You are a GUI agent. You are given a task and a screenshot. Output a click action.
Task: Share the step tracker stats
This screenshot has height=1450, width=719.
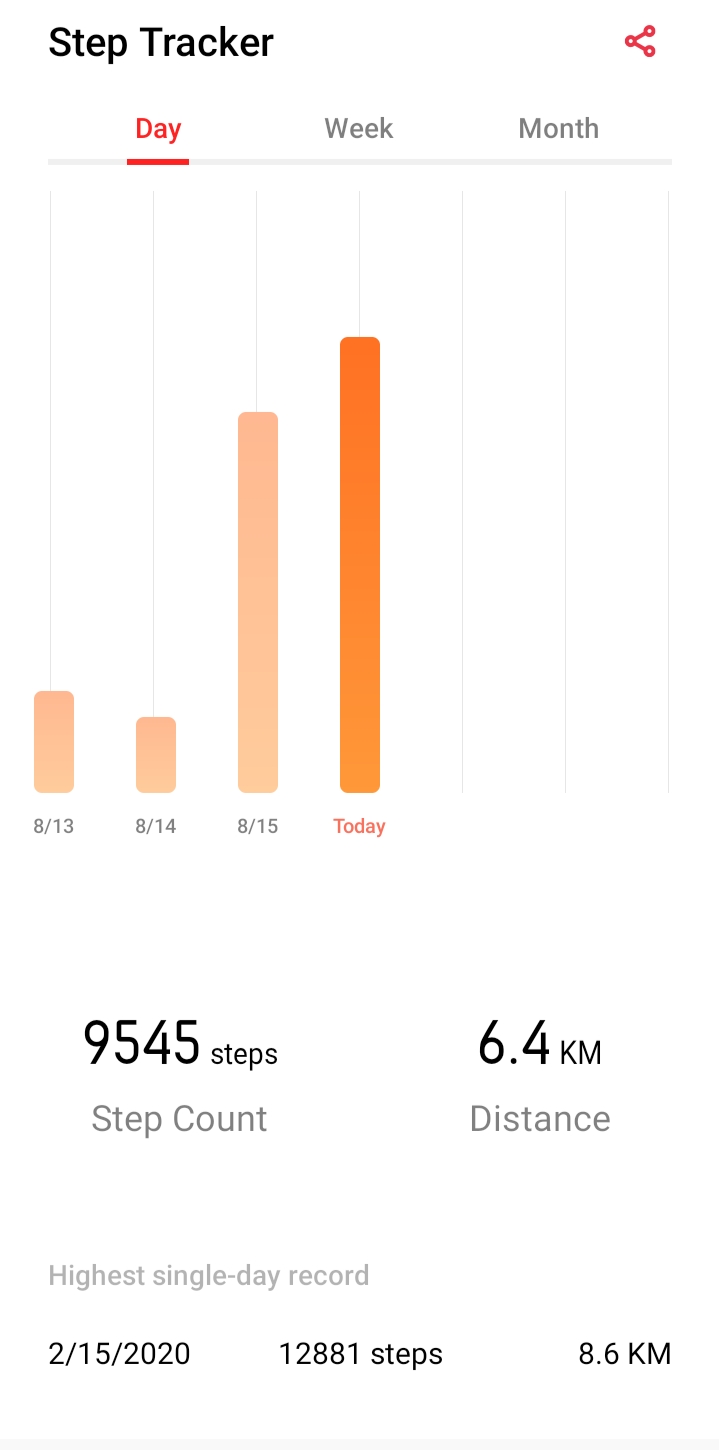640,42
